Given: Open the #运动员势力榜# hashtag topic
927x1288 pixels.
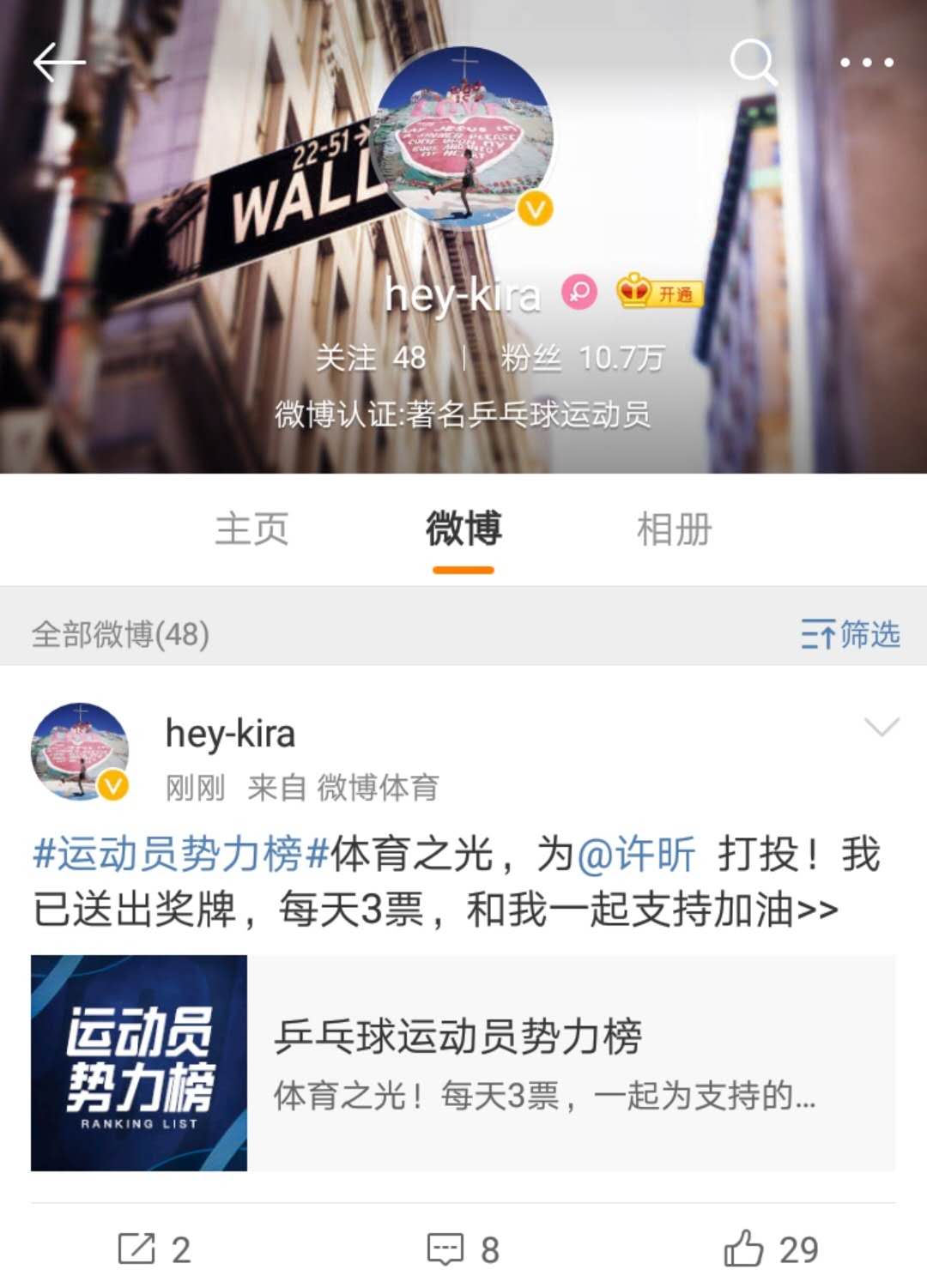Looking at the screenshot, I should [x=181, y=855].
